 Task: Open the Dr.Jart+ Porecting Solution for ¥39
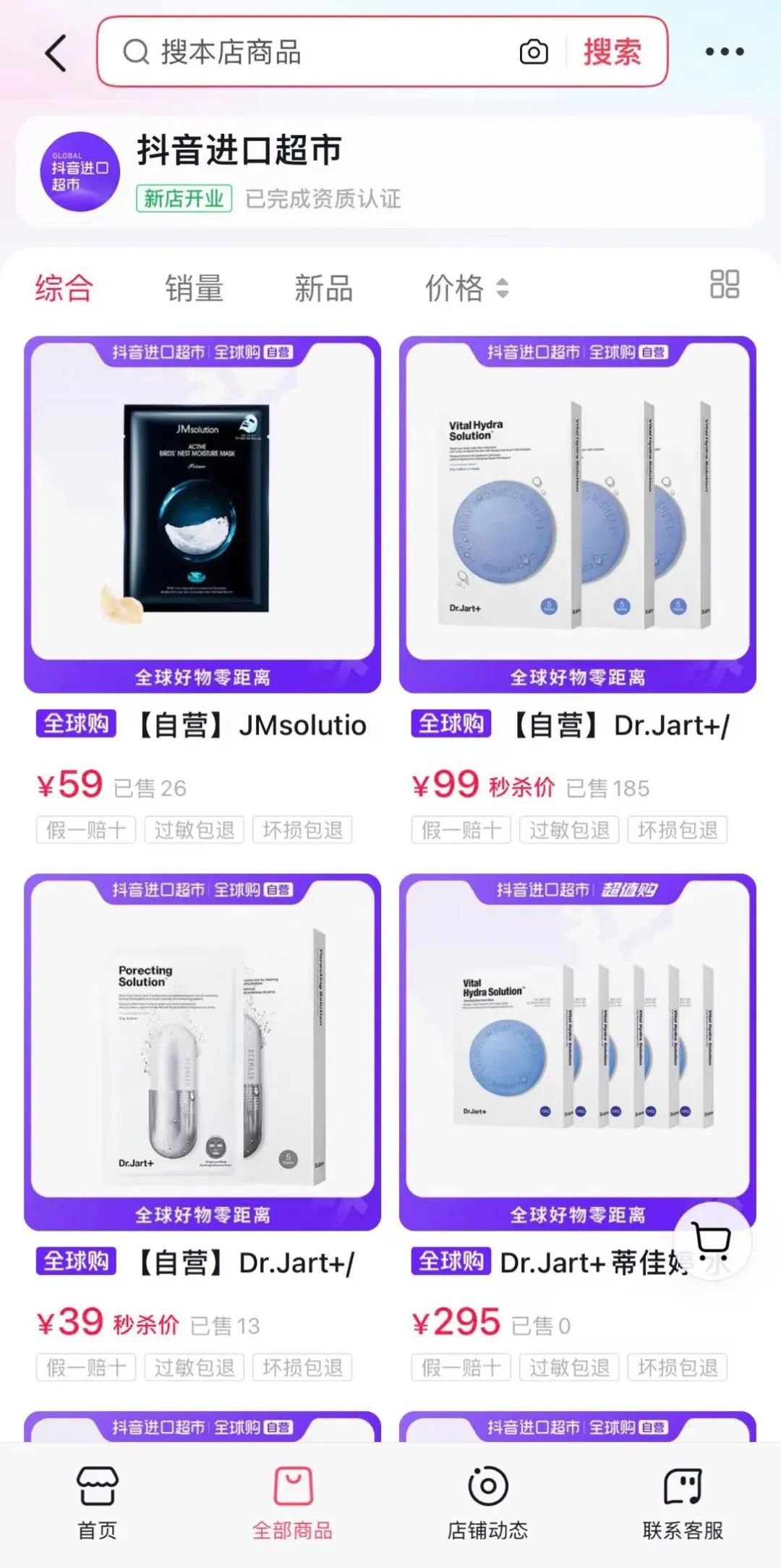pos(202,1051)
